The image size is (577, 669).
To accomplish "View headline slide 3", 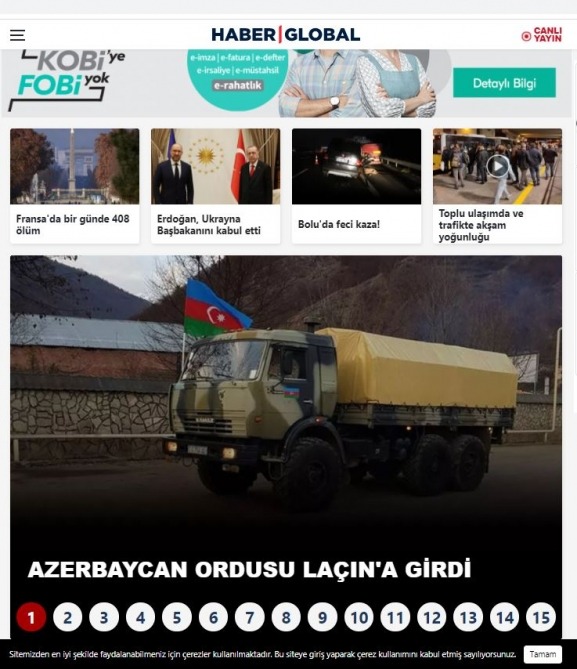I will (104, 617).
